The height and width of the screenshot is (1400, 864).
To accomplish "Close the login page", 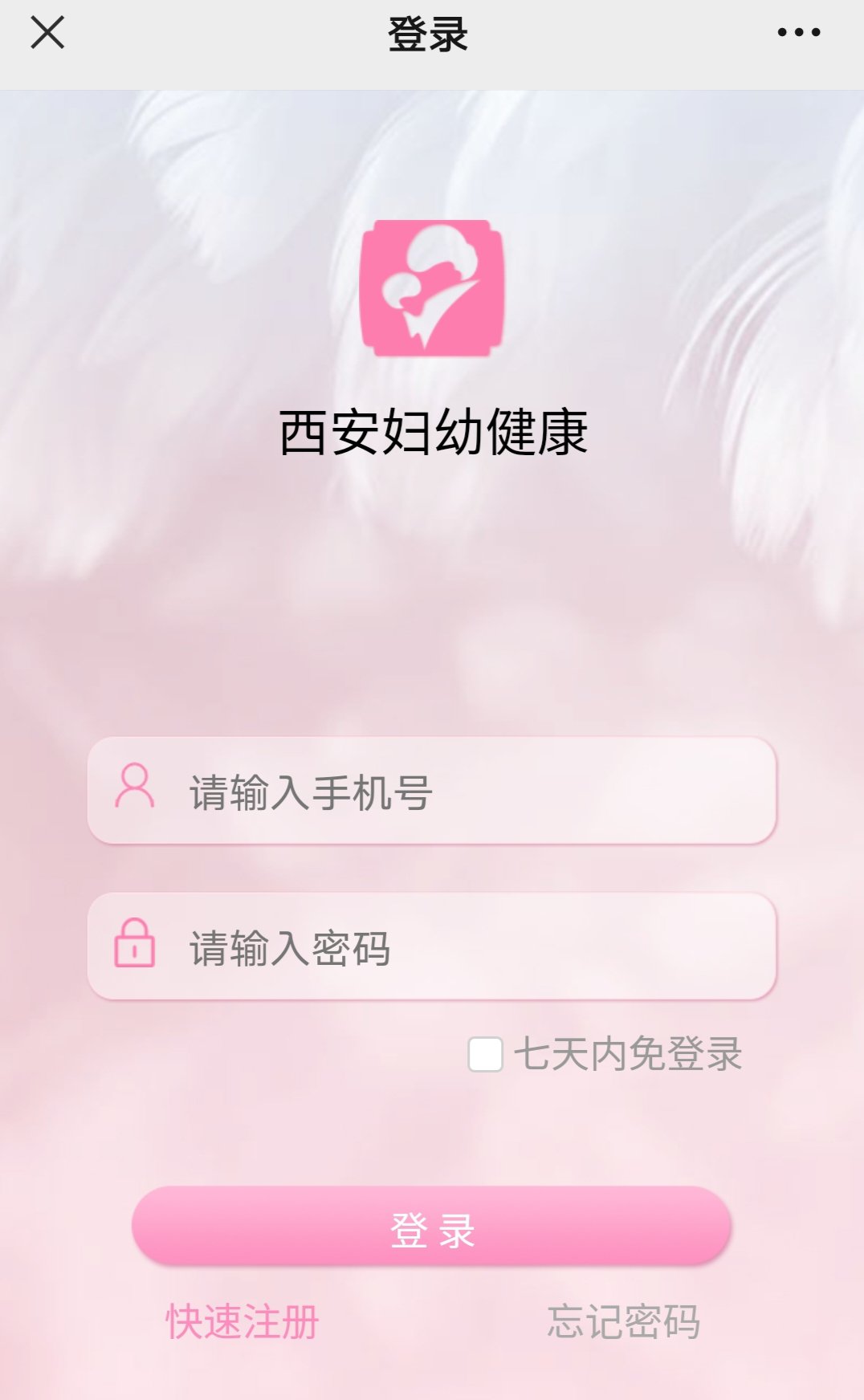I will click(x=47, y=33).
